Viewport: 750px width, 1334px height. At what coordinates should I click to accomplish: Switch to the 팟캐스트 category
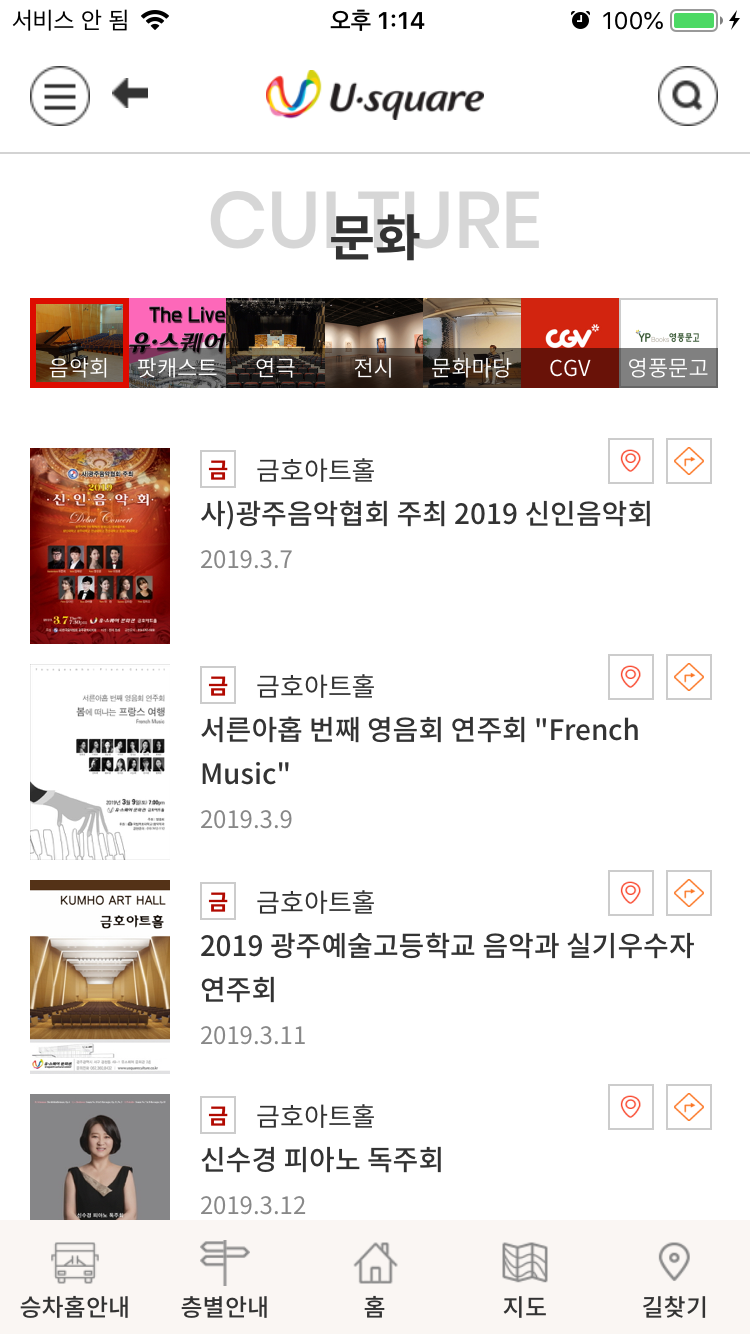coord(177,343)
